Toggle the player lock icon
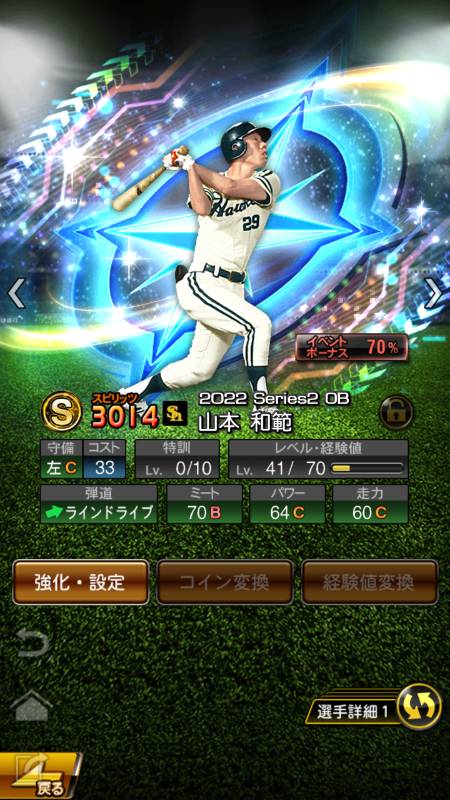The image size is (450, 800). pyautogui.click(x=396, y=412)
